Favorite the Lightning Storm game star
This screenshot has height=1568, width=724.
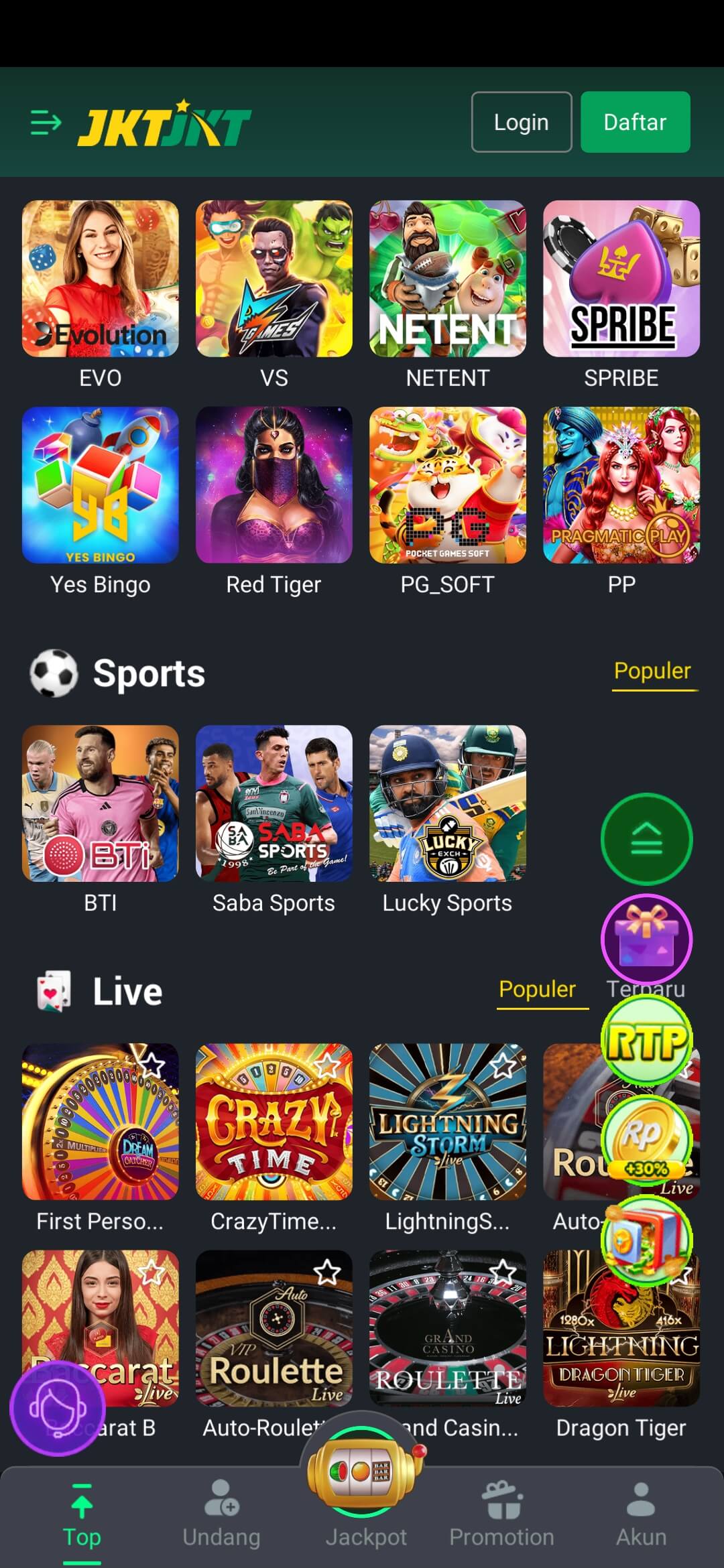[x=502, y=1065]
